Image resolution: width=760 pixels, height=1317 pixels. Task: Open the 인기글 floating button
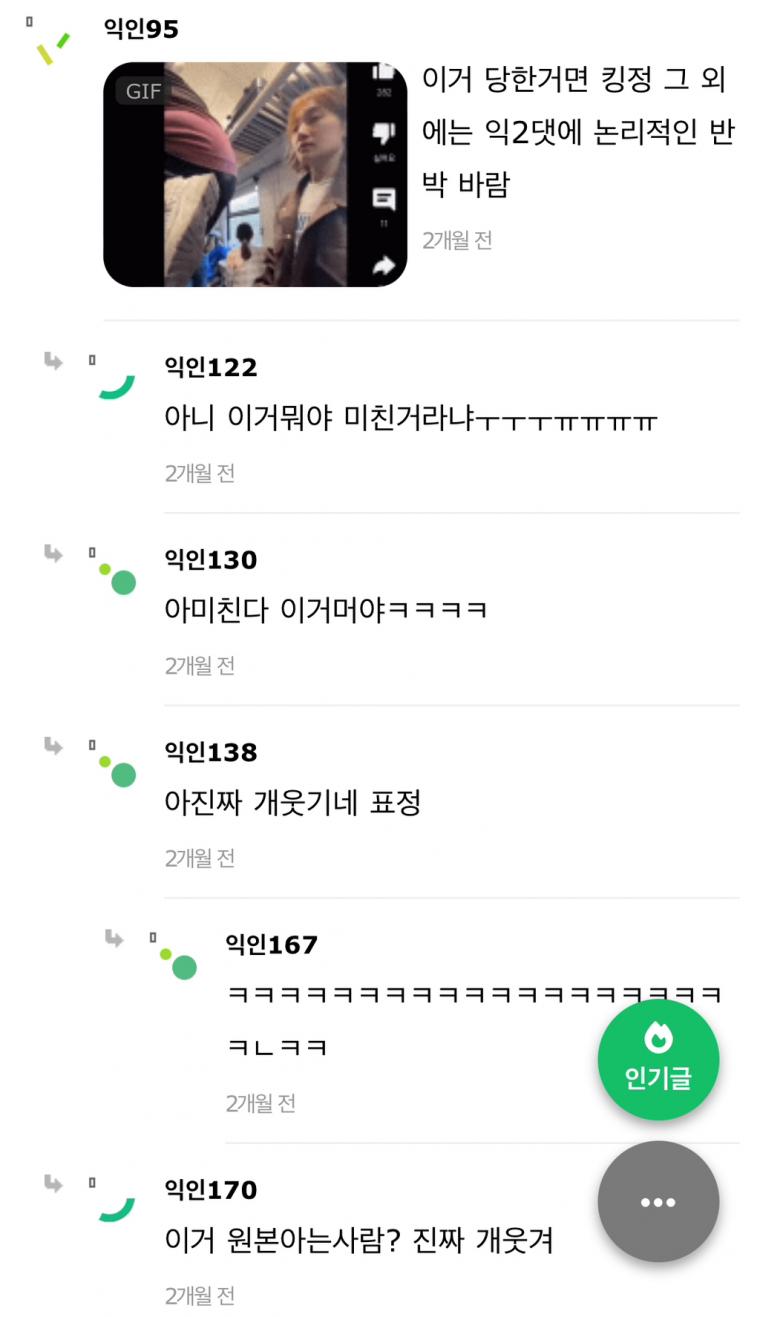[658, 1059]
